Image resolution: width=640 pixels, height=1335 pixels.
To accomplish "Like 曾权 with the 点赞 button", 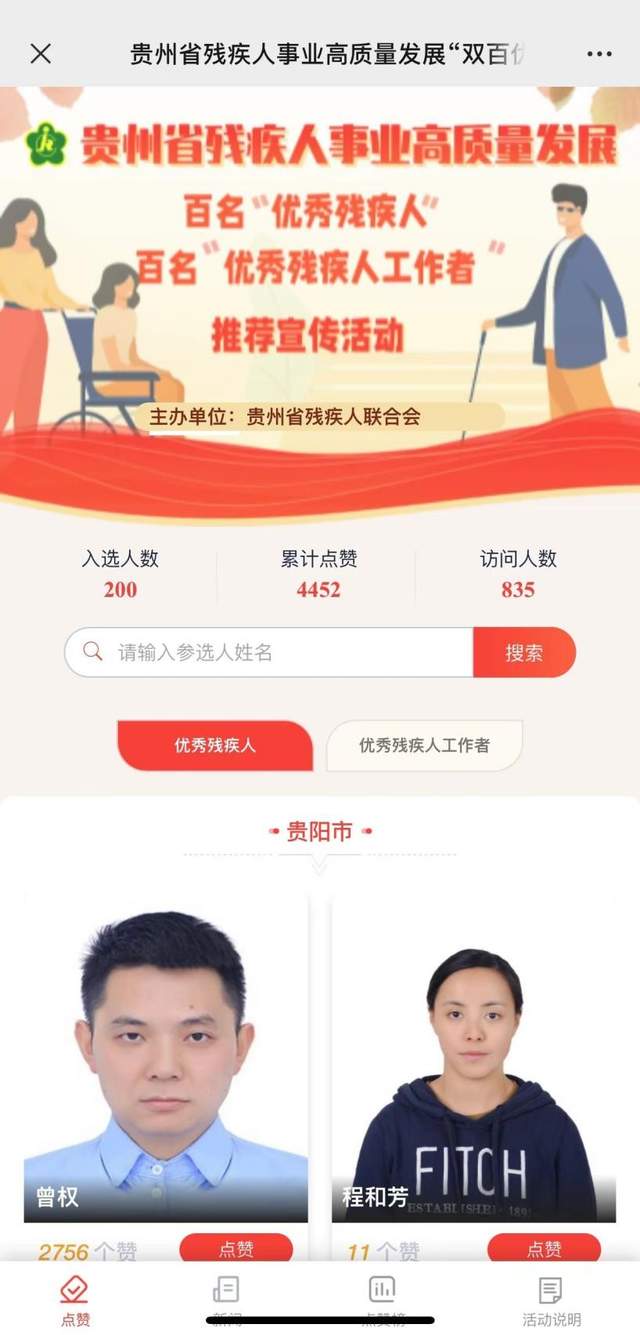I will 236,1248.
